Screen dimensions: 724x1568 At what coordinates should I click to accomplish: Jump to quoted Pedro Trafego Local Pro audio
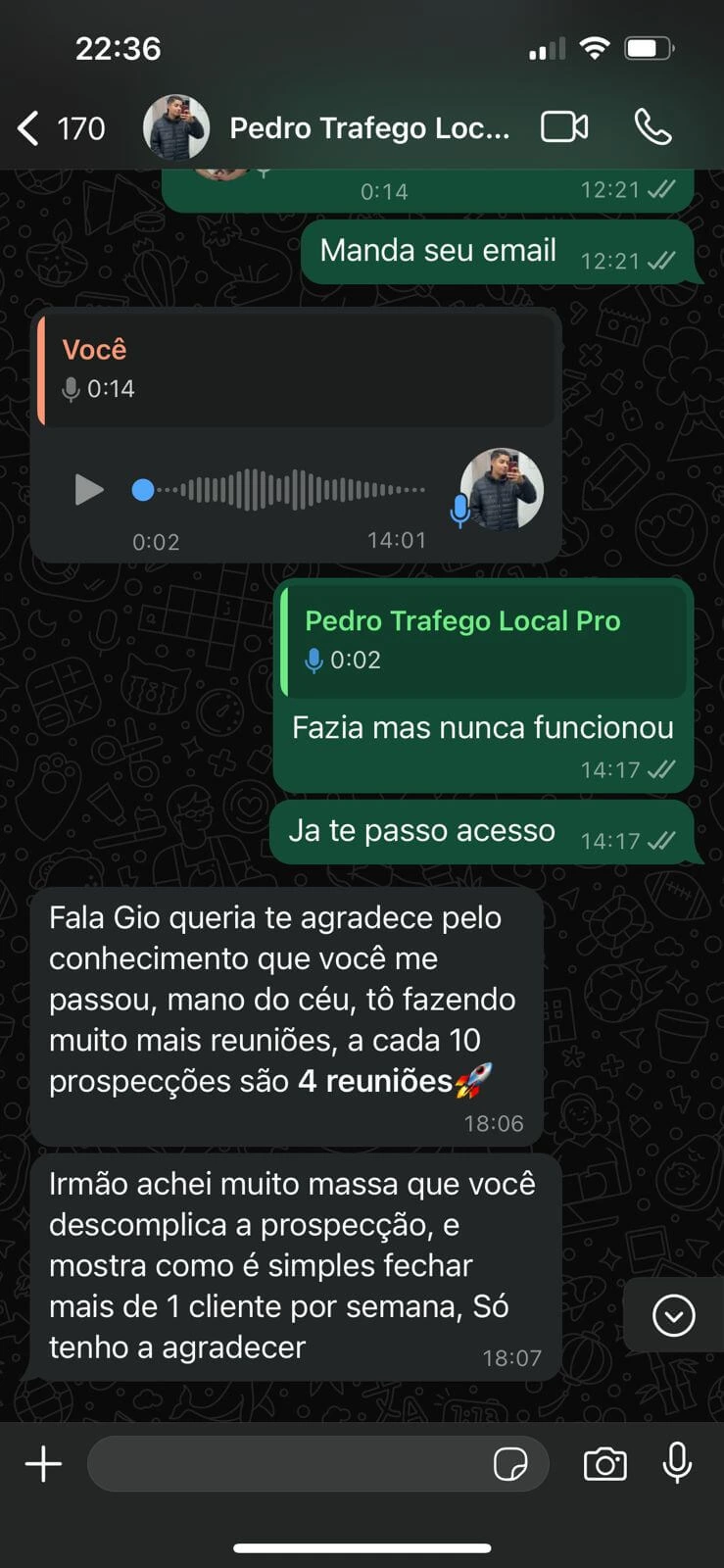point(484,640)
